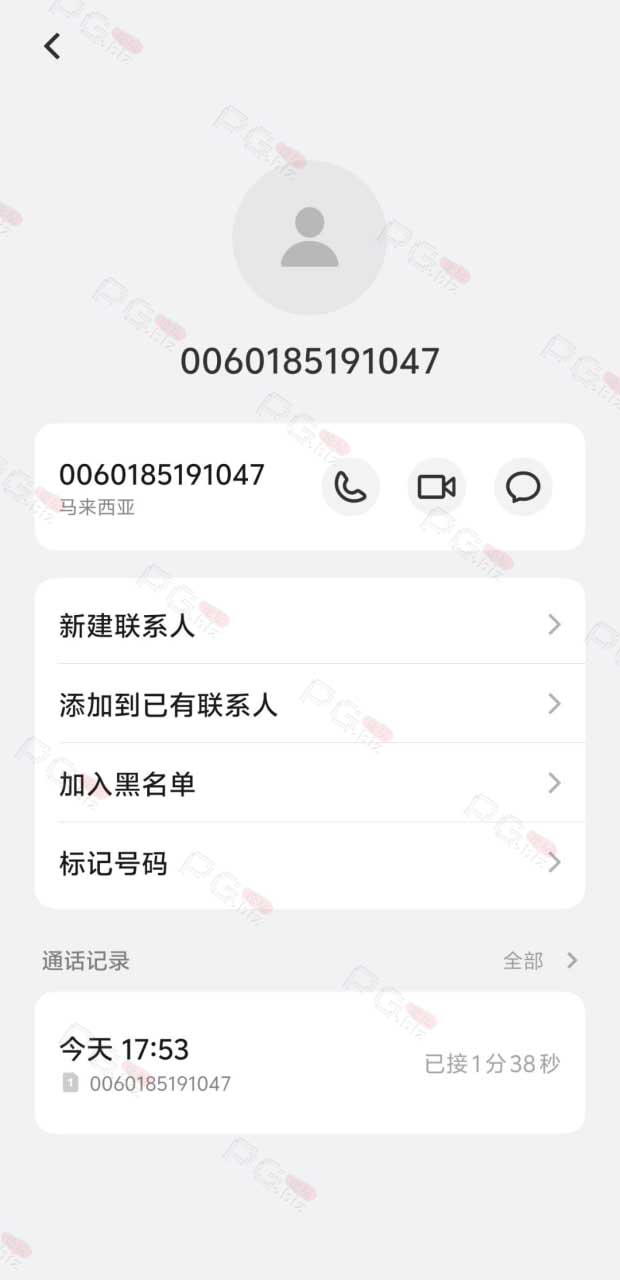The height and width of the screenshot is (1280, 620).
Task: Choose 标记号码 to tag this number
Action: click(310, 862)
